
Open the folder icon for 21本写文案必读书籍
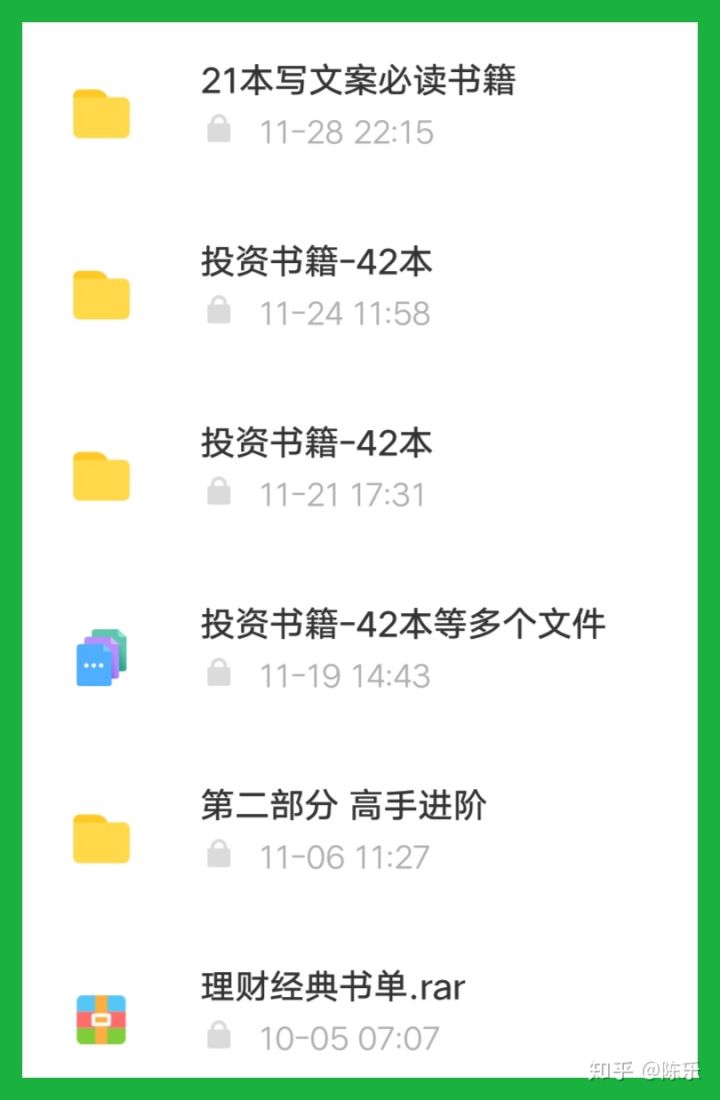(x=100, y=113)
